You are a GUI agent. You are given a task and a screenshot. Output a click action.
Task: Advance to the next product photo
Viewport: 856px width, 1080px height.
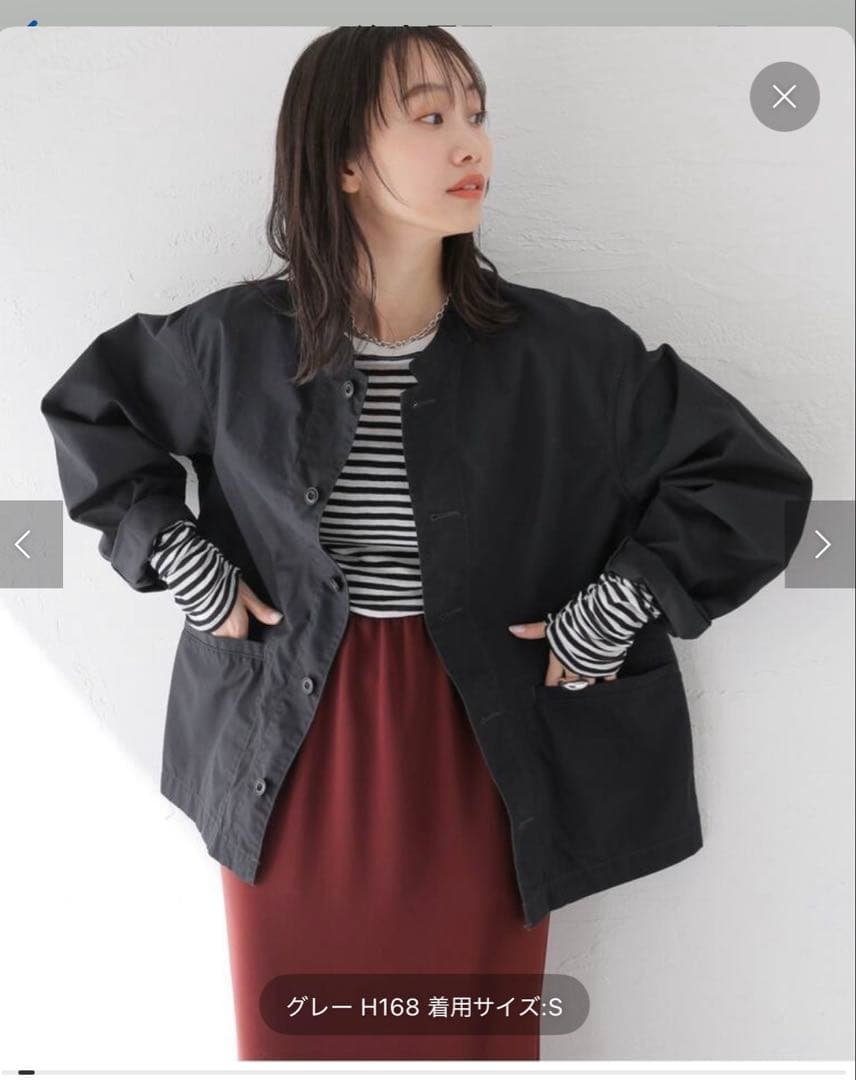(x=821, y=544)
